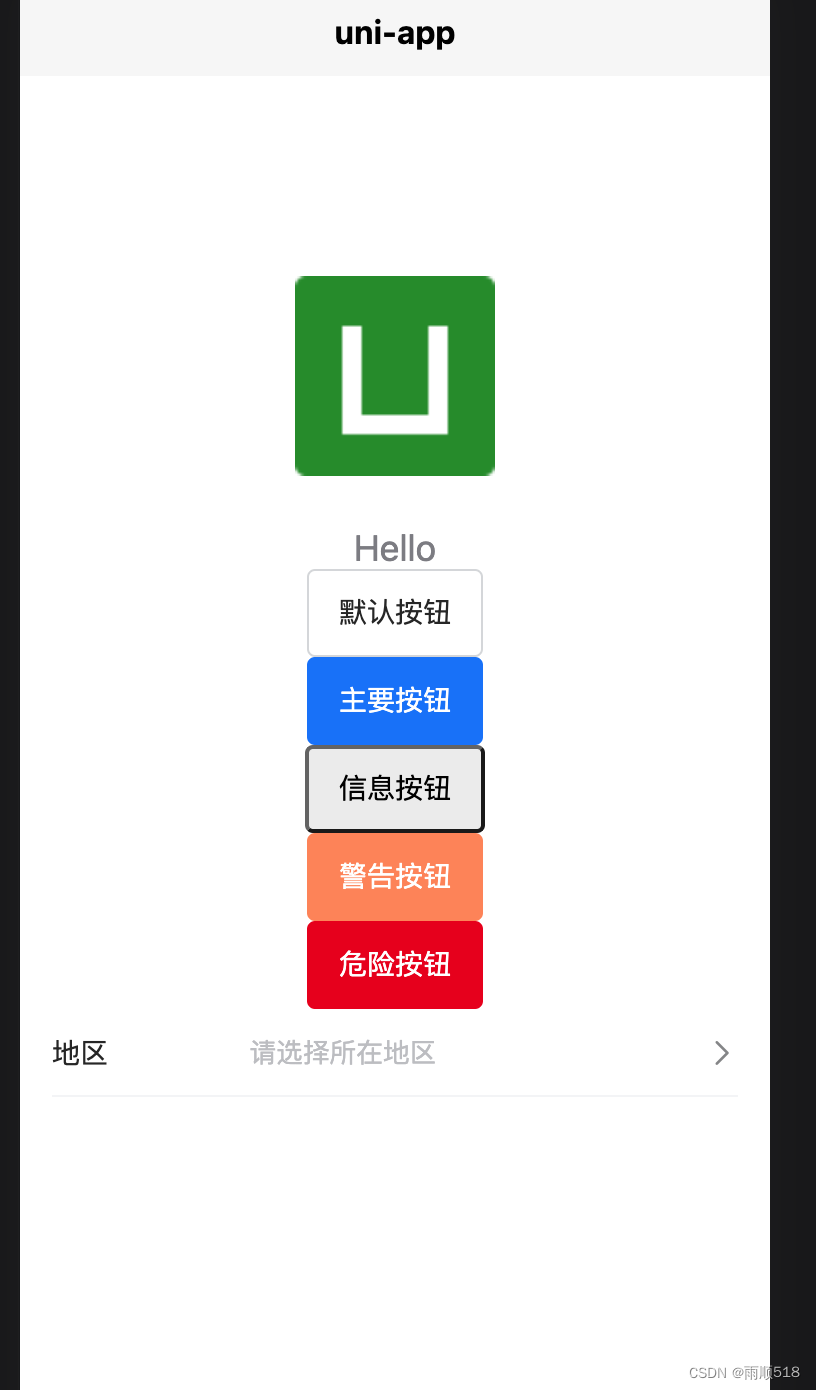
Task: Click the 请选择所在地区 placeholder text
Action: 343,1053
